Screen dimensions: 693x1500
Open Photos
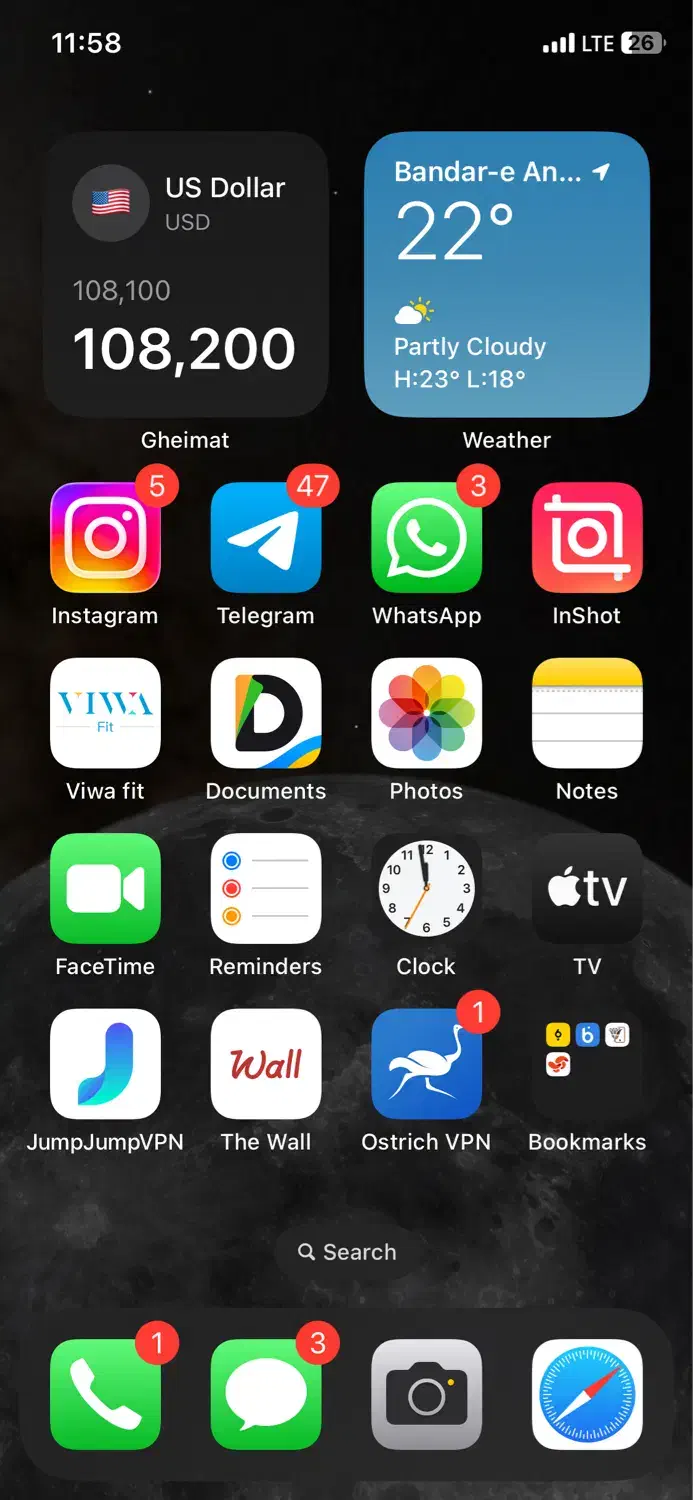(427, 713)
